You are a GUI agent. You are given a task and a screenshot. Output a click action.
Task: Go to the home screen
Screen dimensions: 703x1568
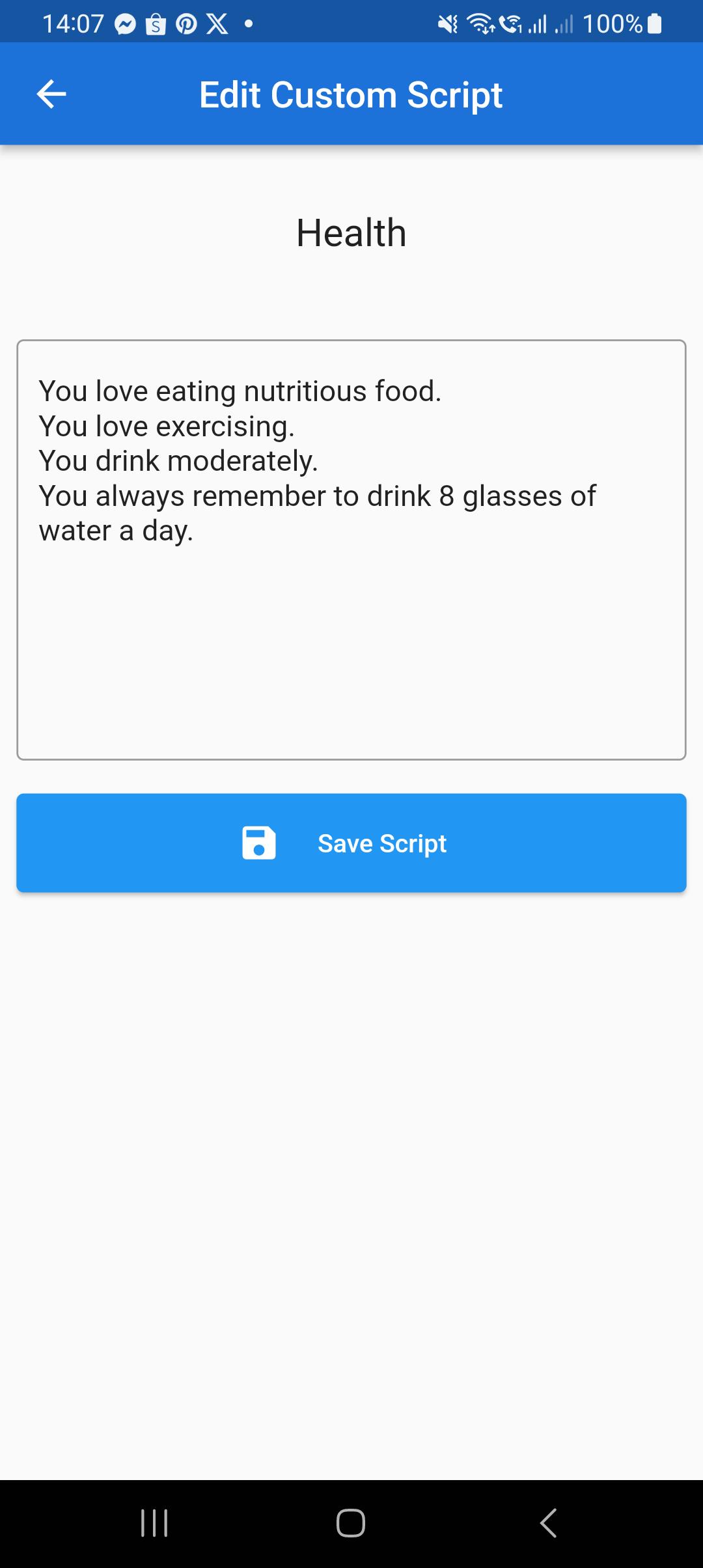351,1523
